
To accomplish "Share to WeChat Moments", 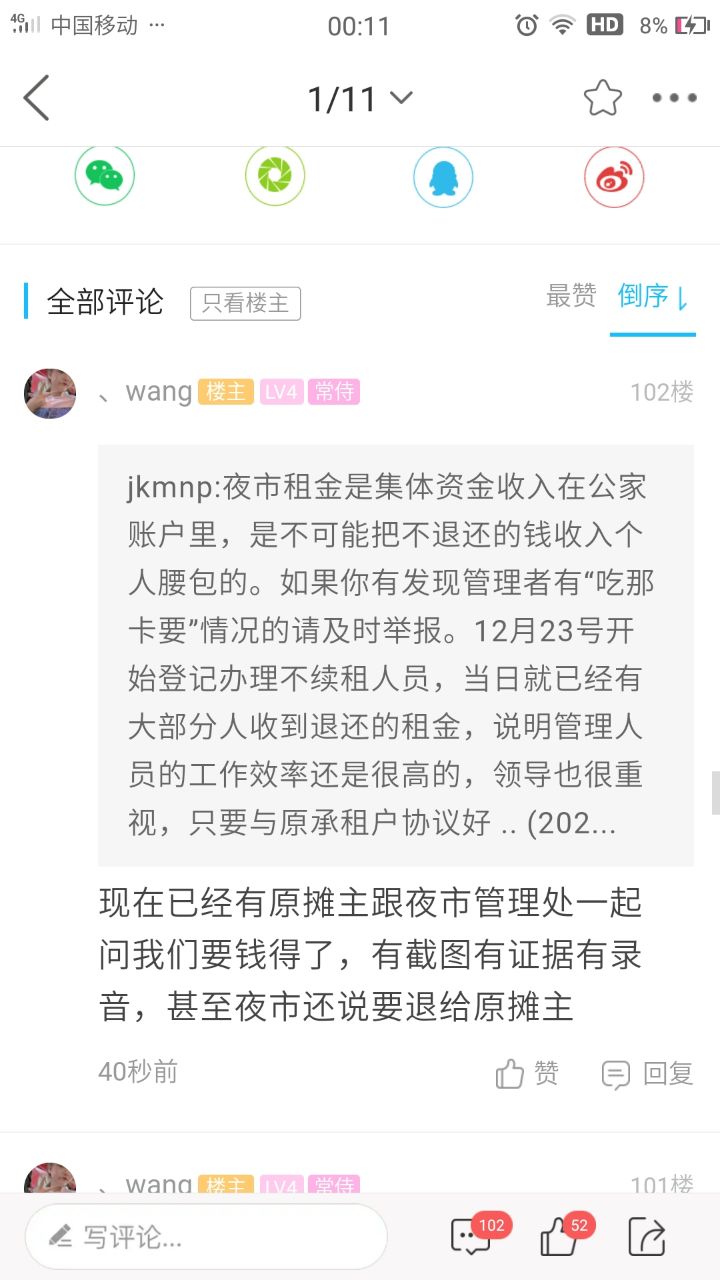I will coord(274,176).
